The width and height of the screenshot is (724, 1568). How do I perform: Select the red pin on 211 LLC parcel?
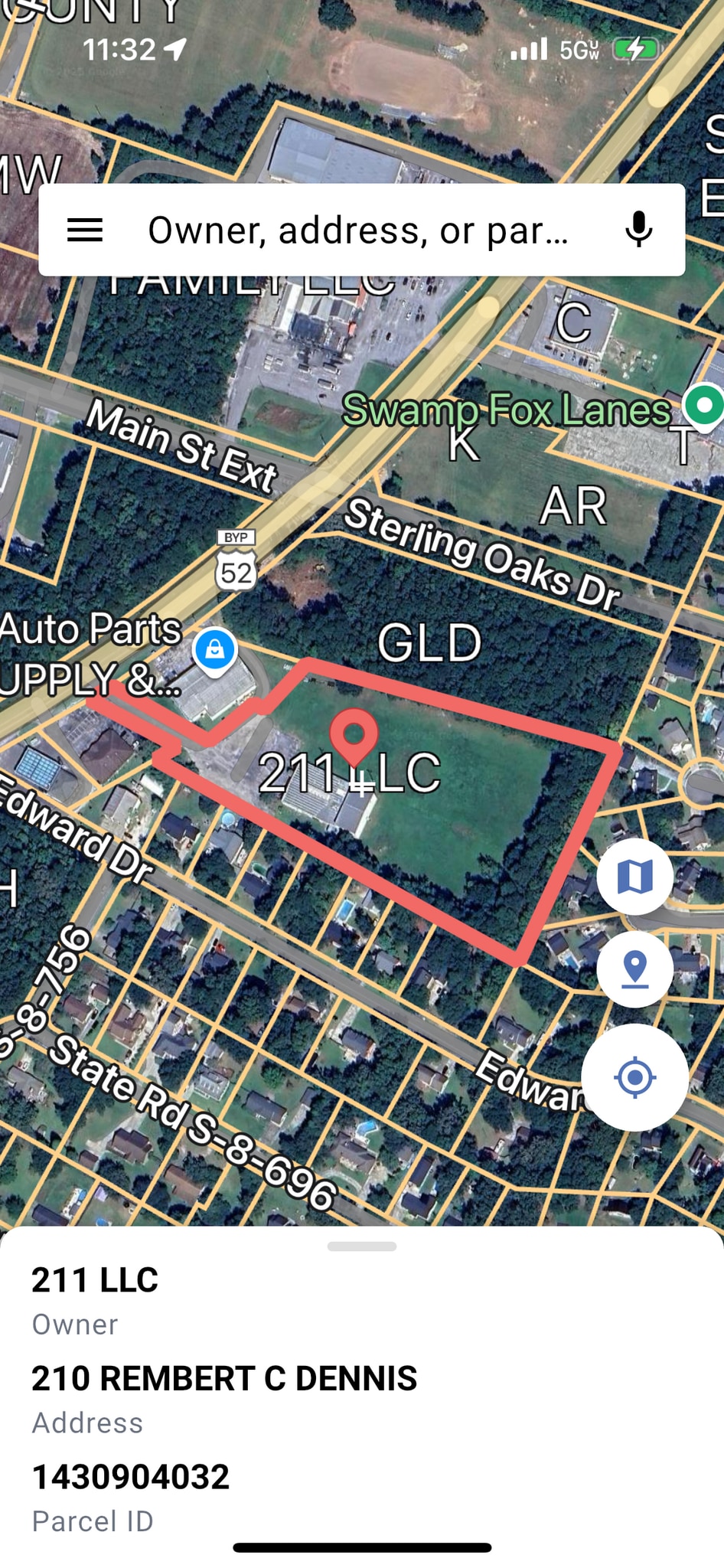[x=354, y=737]
